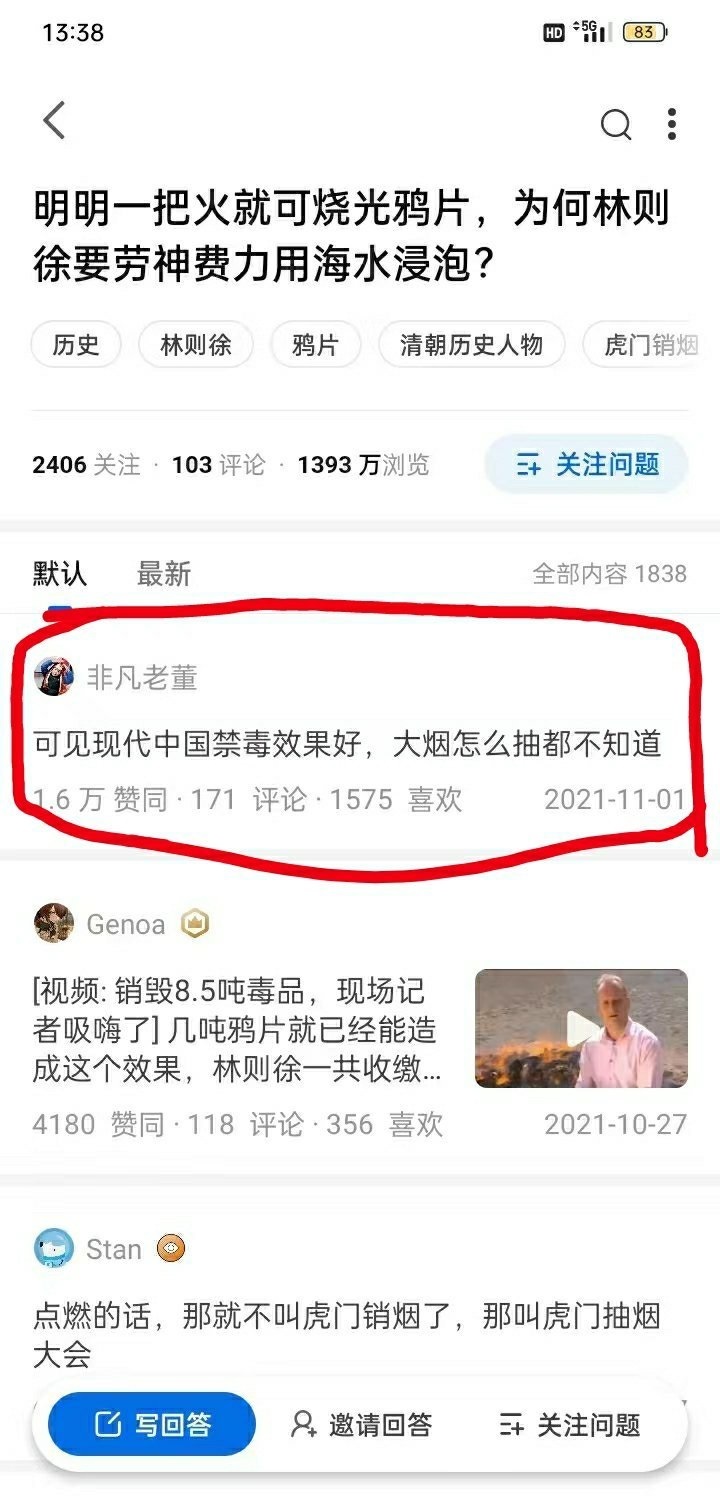This screenshot has height=1502, width=720.
Task: Open the 清朝历史人物 topic chip
Action: tap(471, 346)
